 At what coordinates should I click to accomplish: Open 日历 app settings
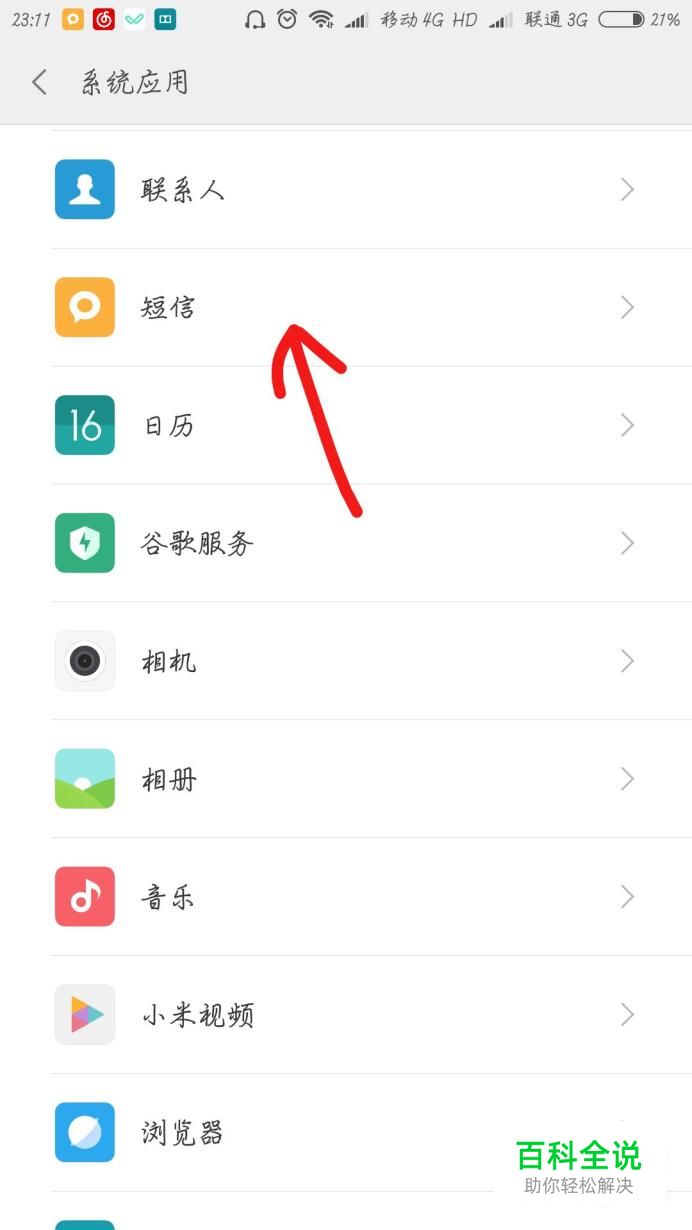coord(345,426)
